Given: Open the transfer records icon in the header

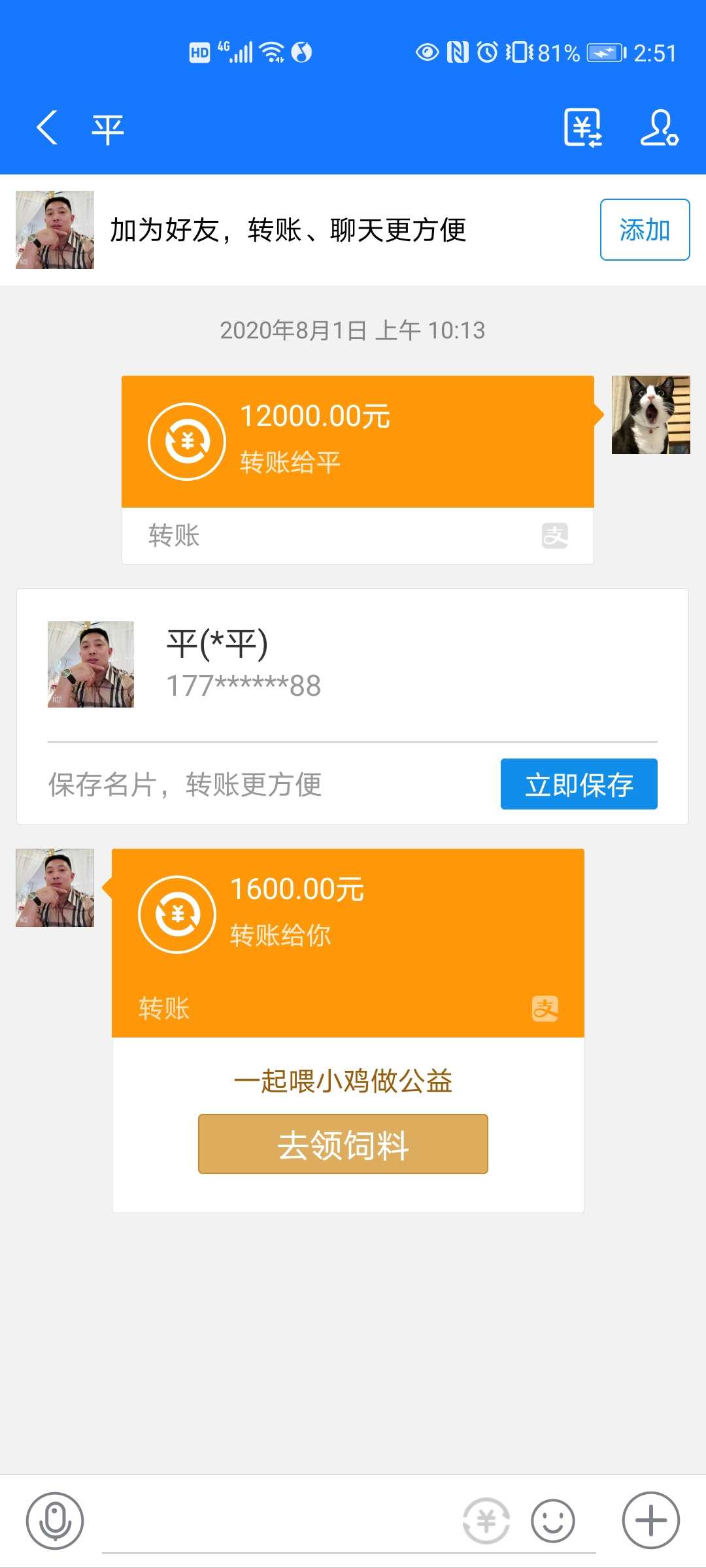Looking at the screenshot, I should pos(582,127).
